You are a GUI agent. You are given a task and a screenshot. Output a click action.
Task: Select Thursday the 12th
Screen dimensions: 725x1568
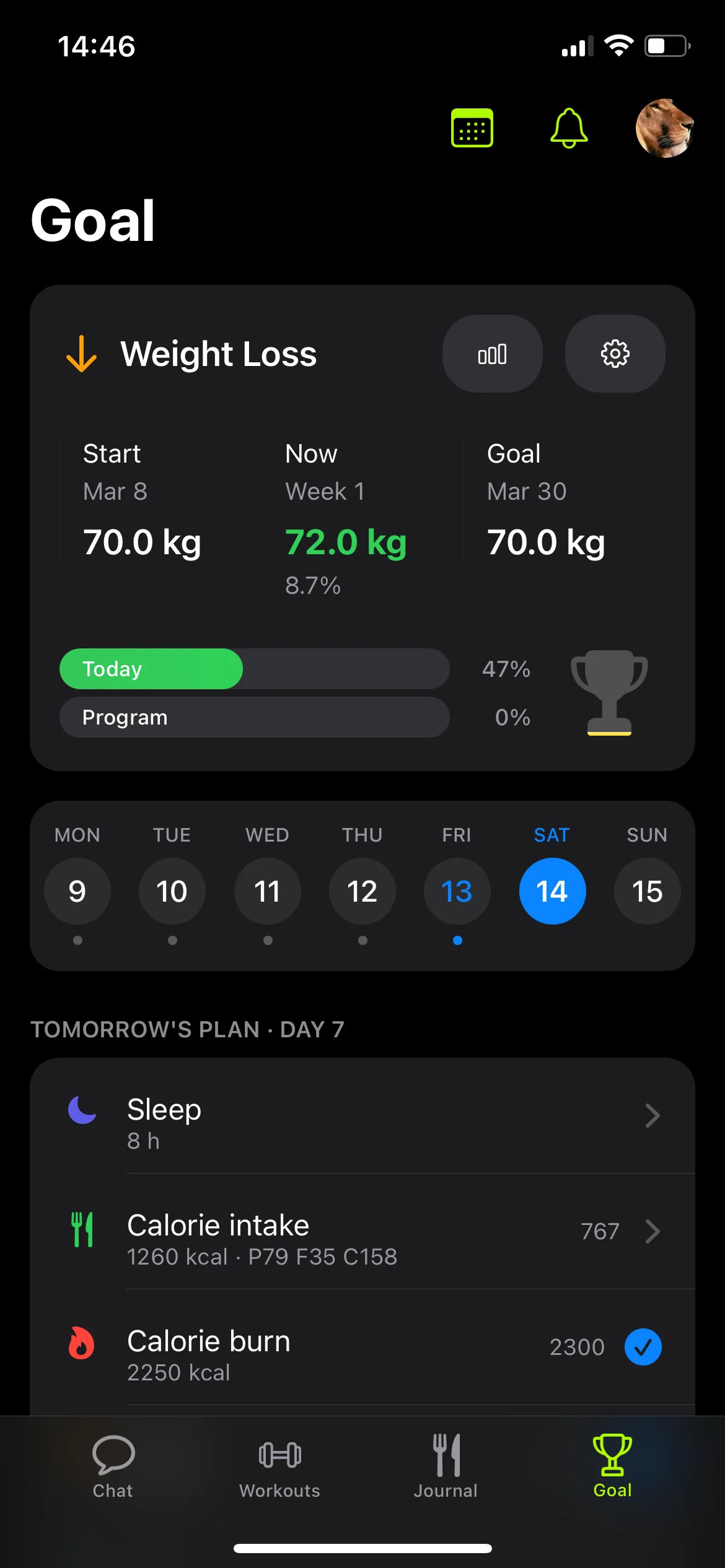tap(362, 891)
